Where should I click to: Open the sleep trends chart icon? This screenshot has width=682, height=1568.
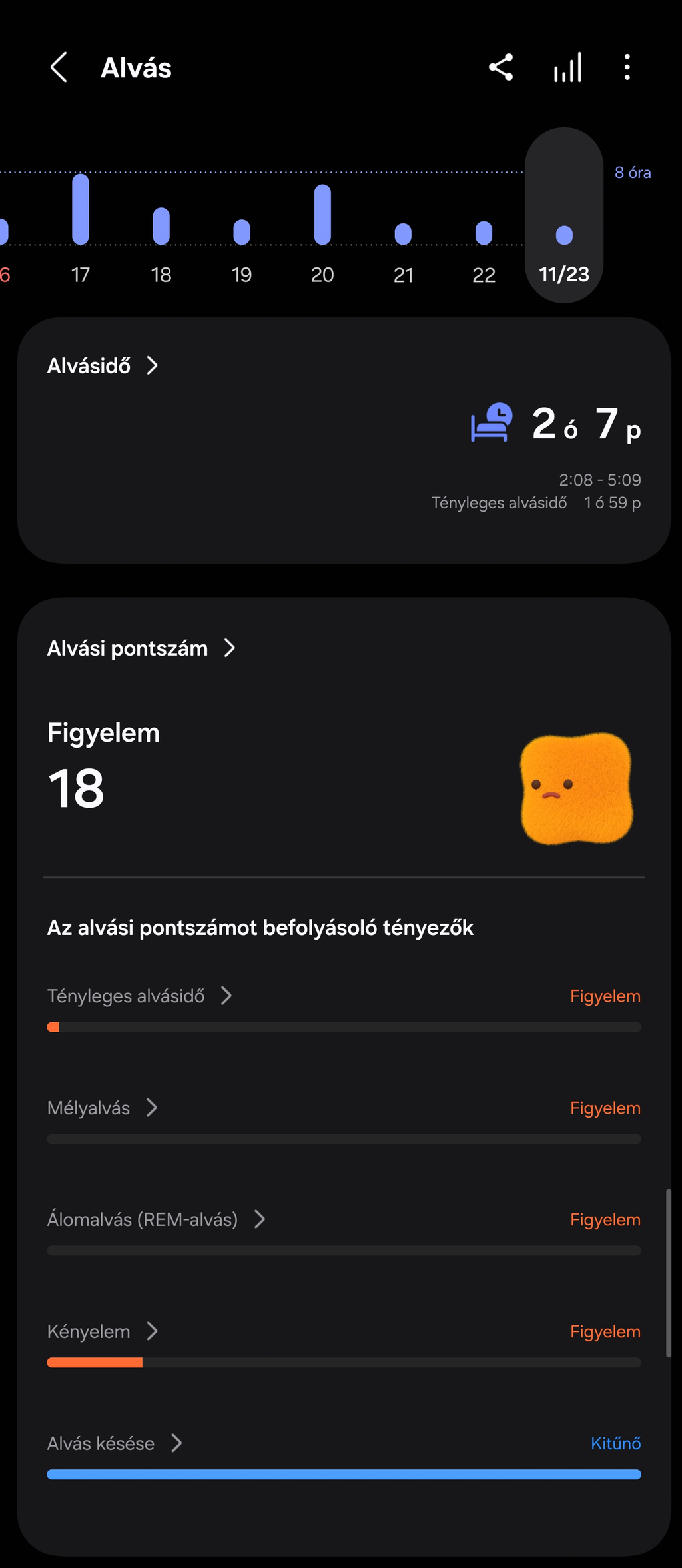tap(567, 67)
